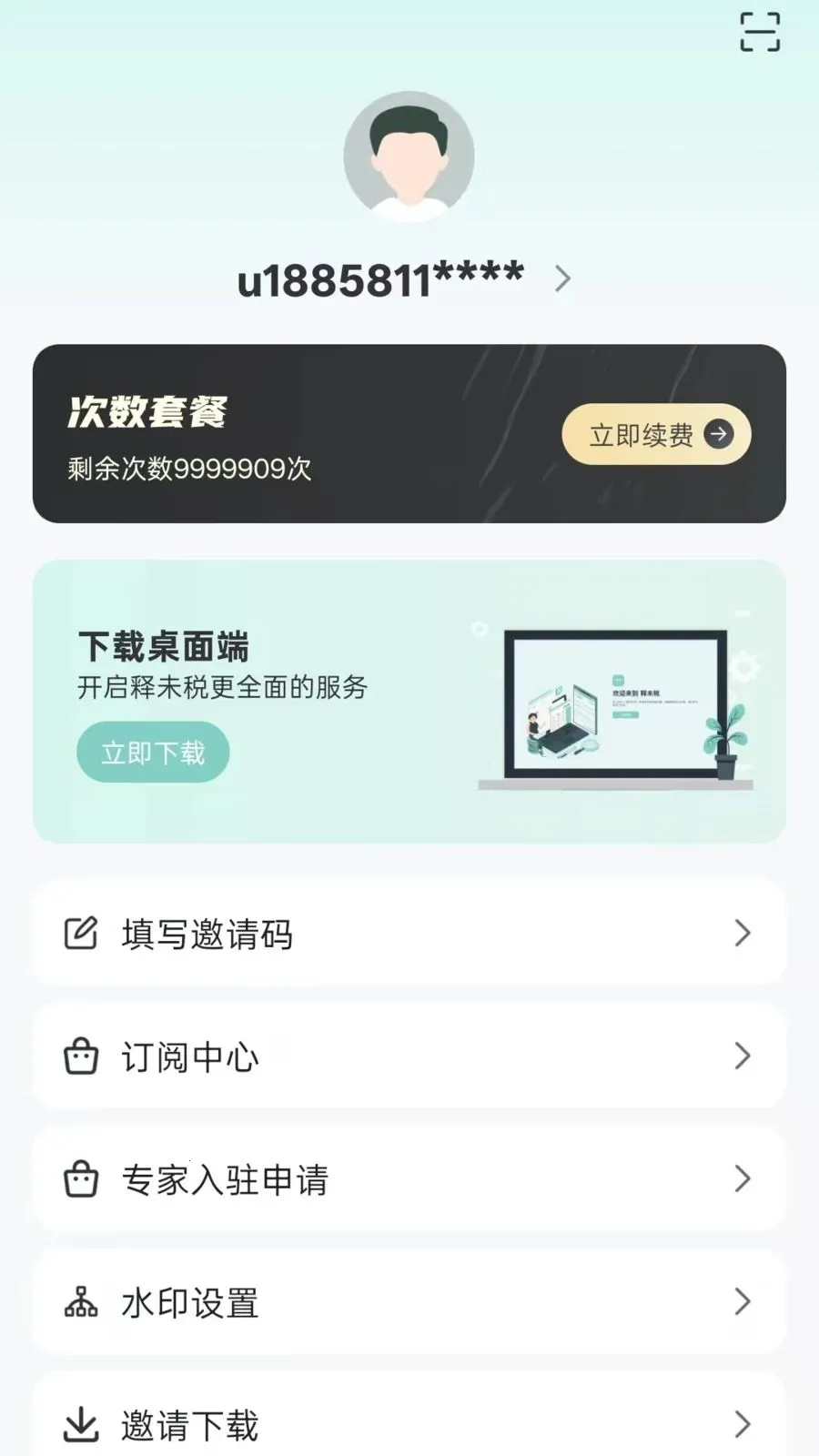Open the scan QR code icon
Viewport: 819px width, 1456px height.
pyautogui.click(x=759, y=32)
